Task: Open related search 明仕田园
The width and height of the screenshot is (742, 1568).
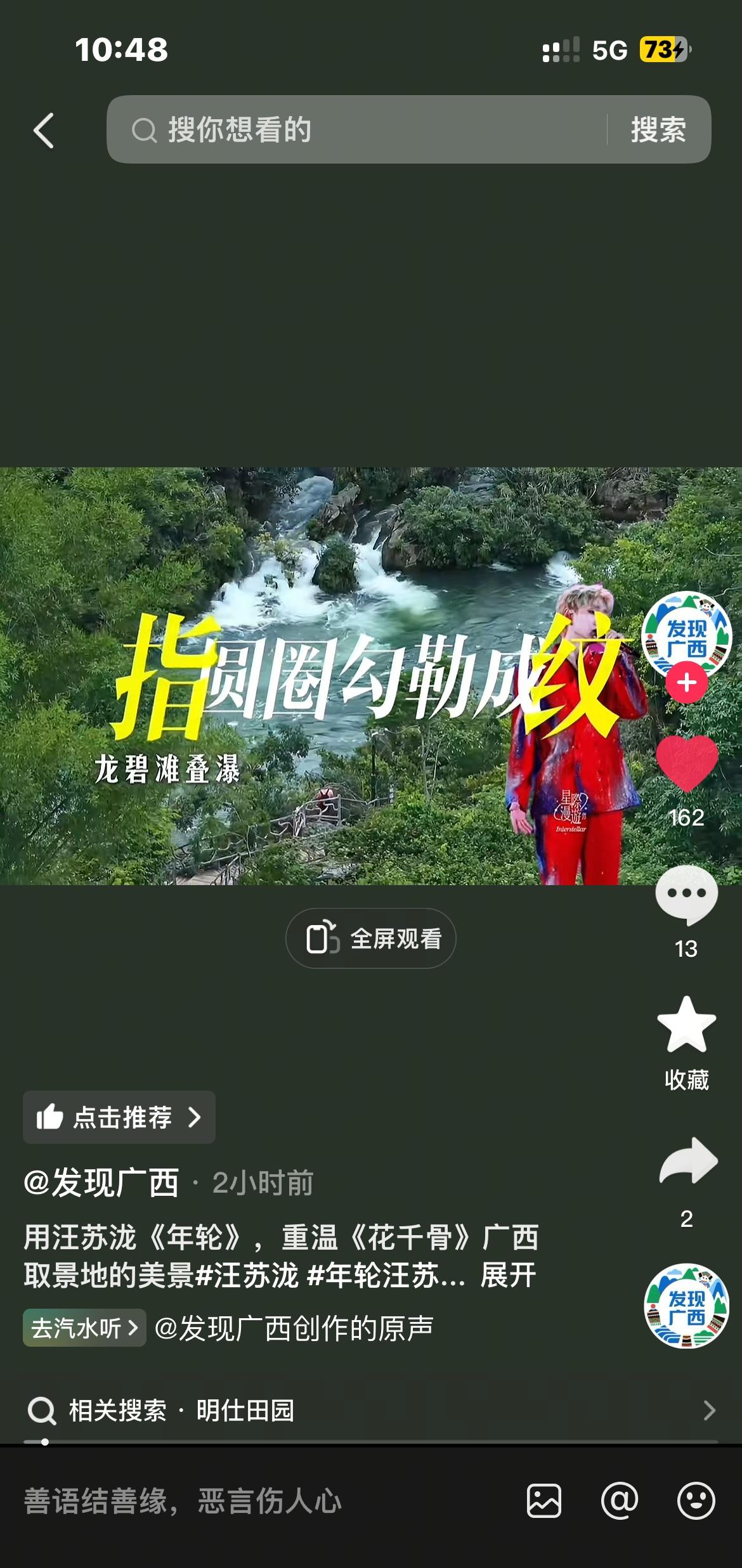Action: [x=244, y=1411]
